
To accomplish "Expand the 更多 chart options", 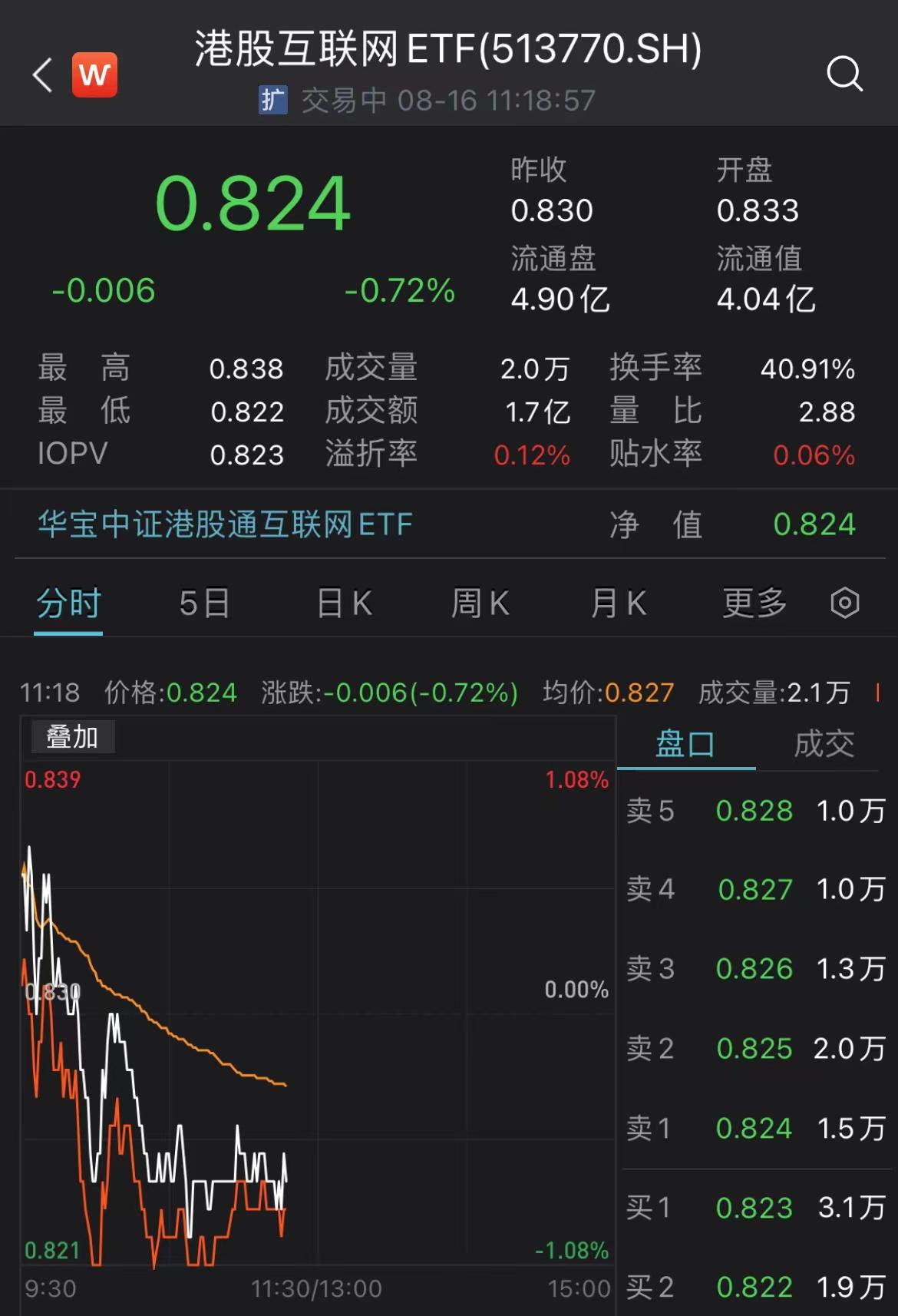I will pos(754,603).
